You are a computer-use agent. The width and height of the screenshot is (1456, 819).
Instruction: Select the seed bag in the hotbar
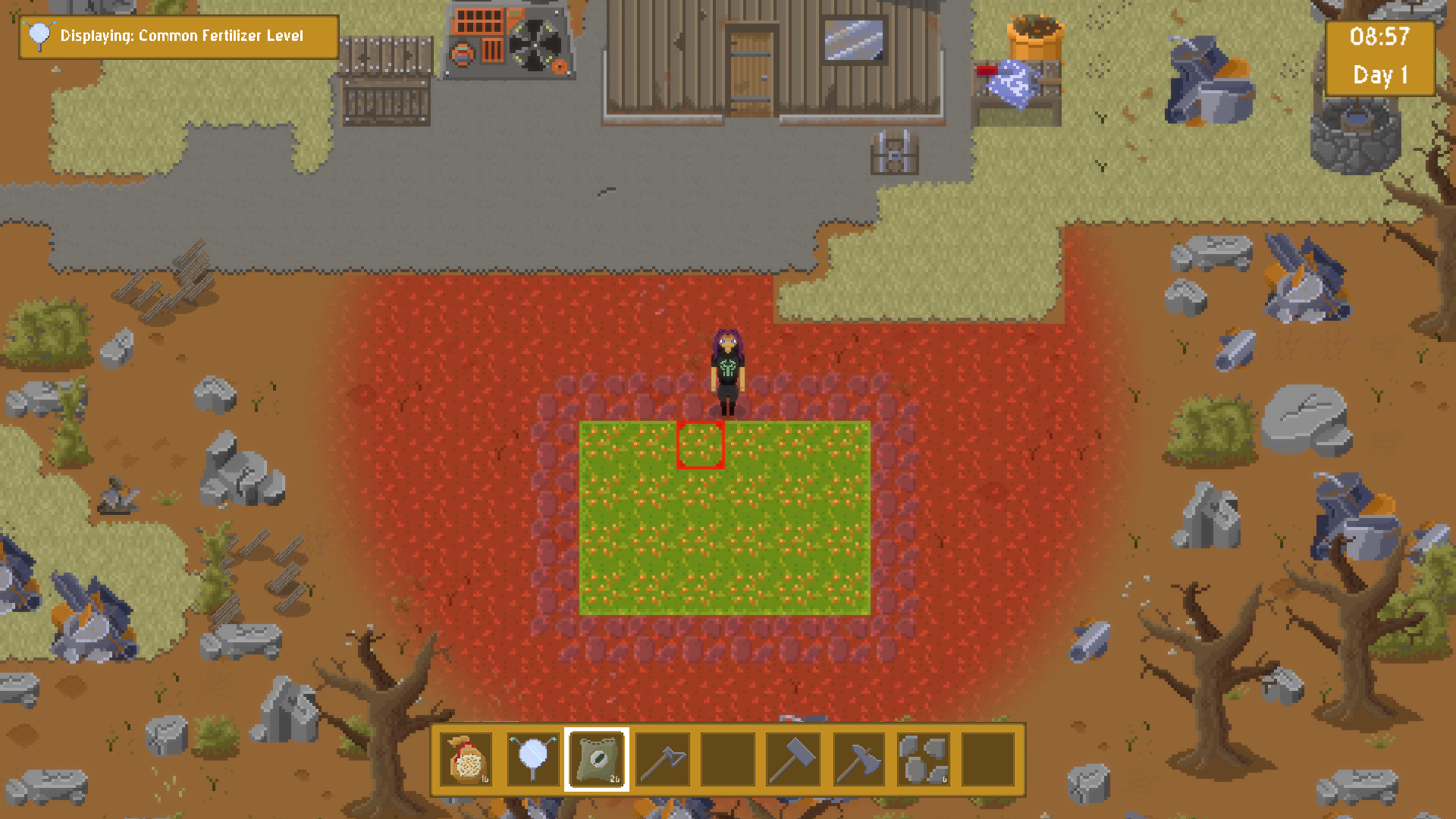pyautogui.click(x=466, y=759)
